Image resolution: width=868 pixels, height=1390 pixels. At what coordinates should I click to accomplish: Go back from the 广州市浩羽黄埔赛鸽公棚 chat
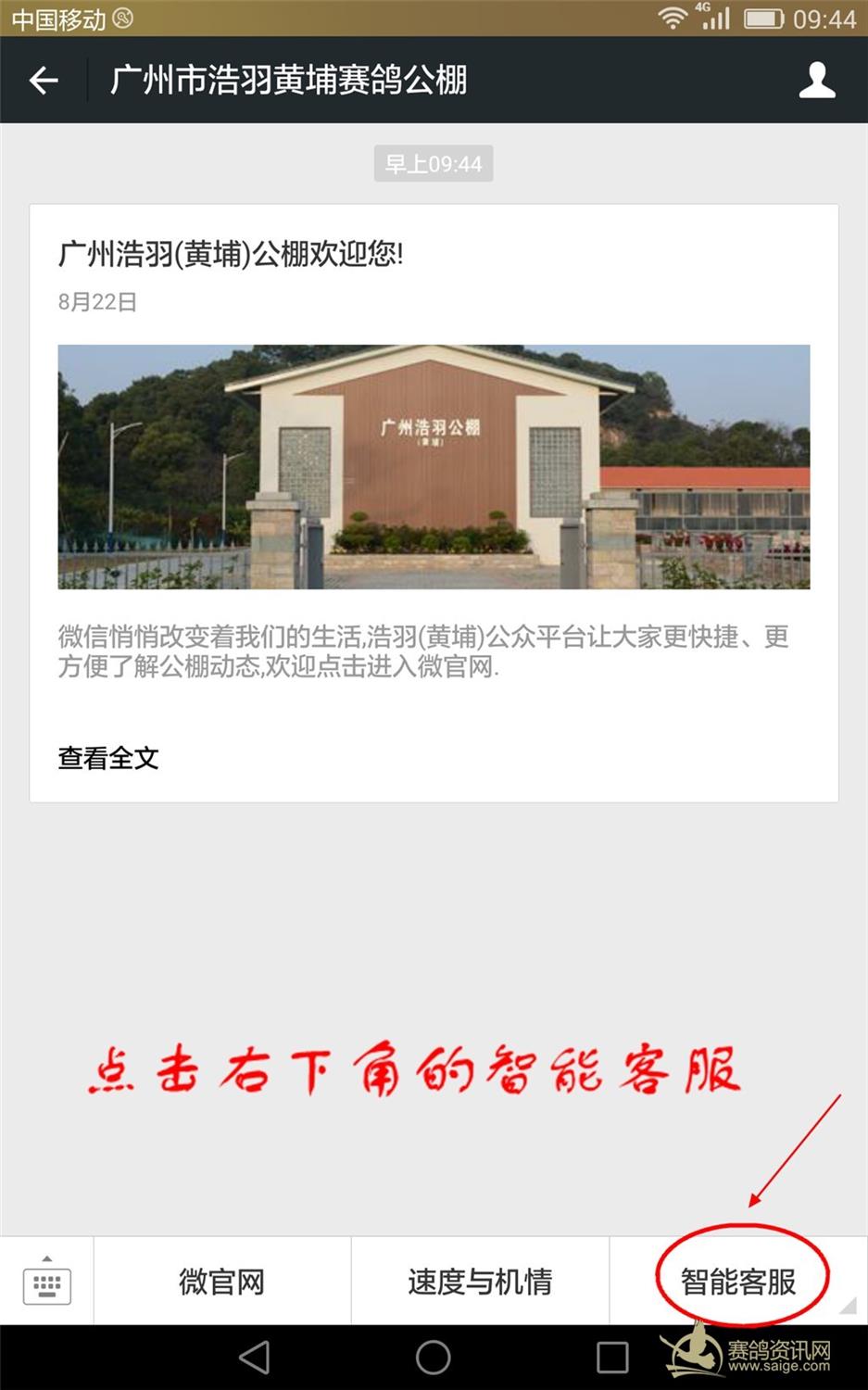[44, 81]
